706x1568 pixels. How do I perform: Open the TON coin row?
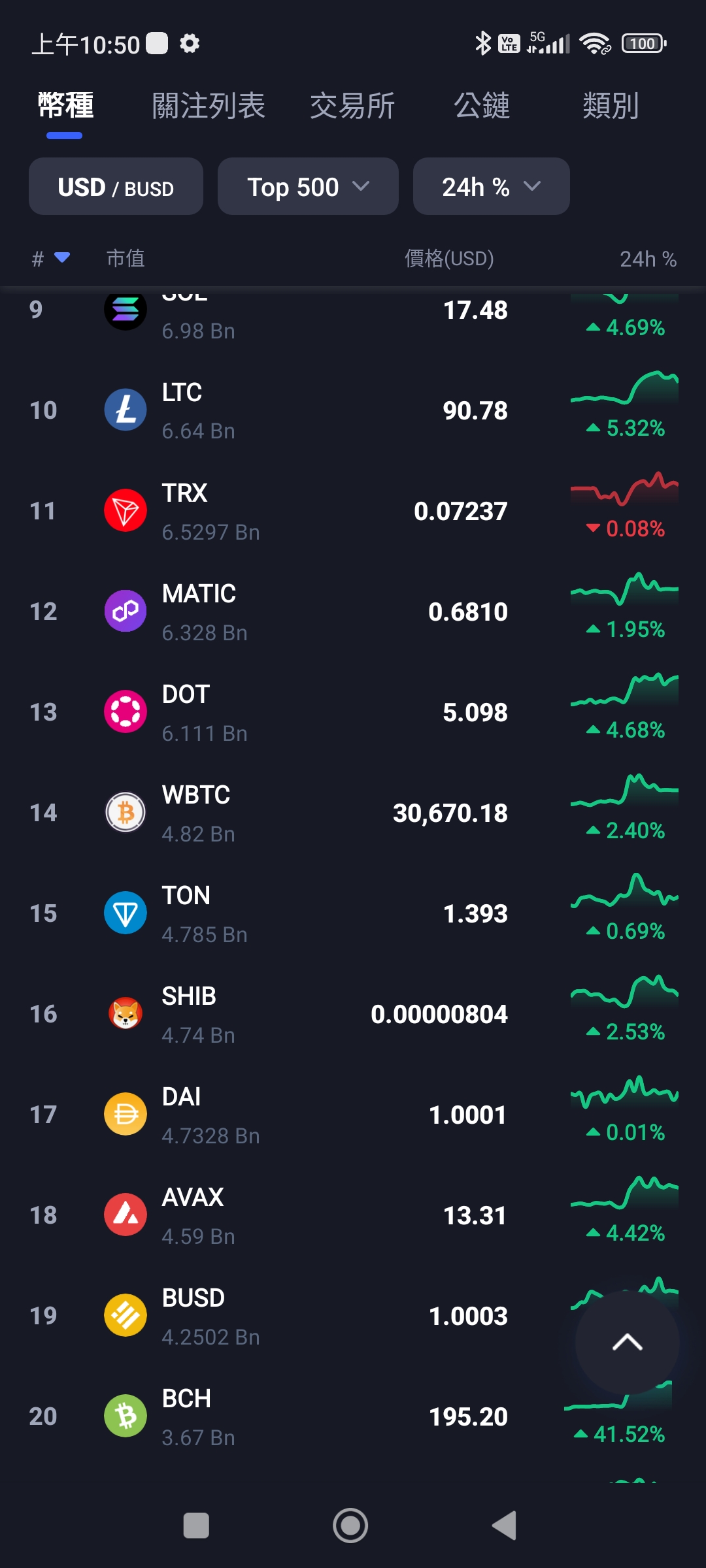353,913
